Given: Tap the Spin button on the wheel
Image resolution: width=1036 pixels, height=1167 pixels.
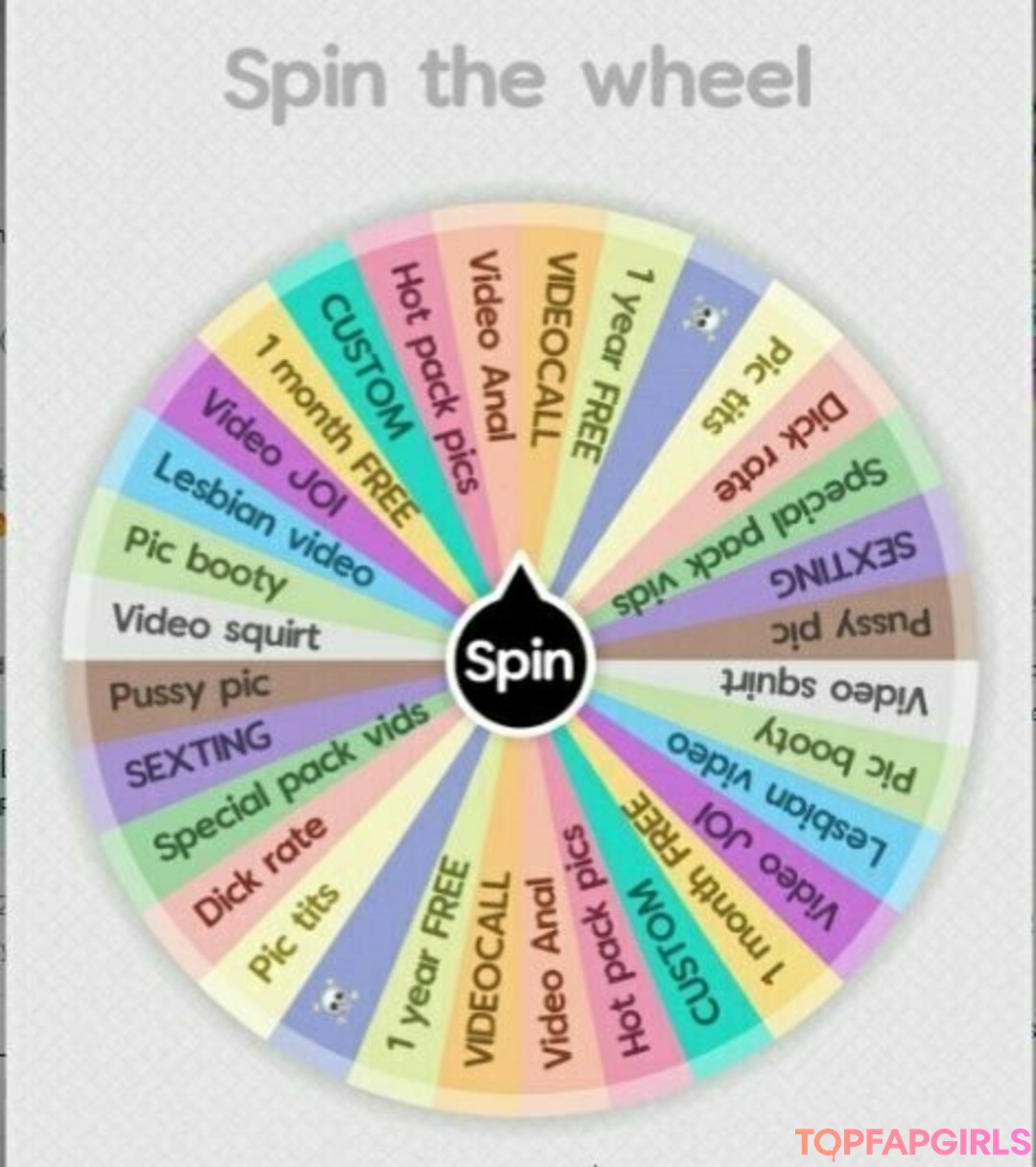Looking at the screenshot, I should (x=521, y=660).
